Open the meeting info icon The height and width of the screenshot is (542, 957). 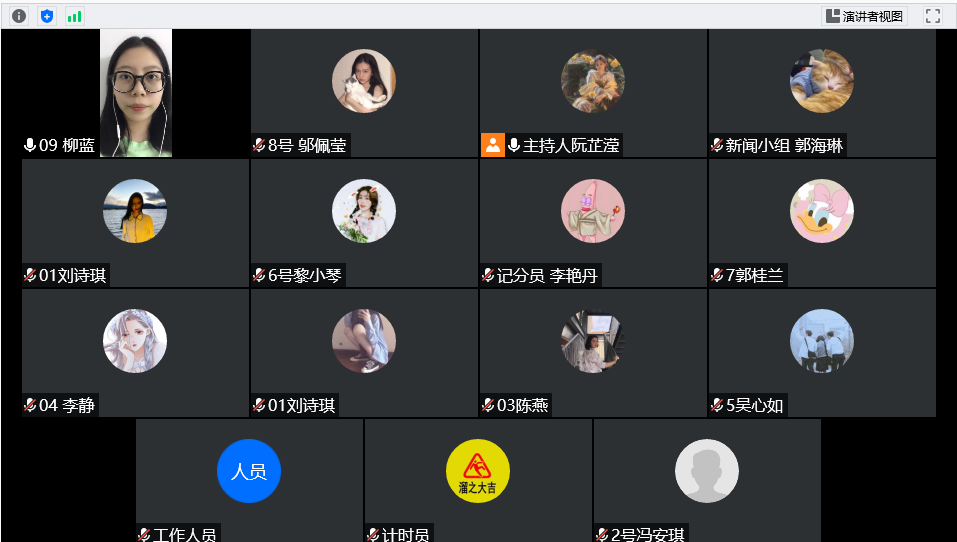coord(19,16)
